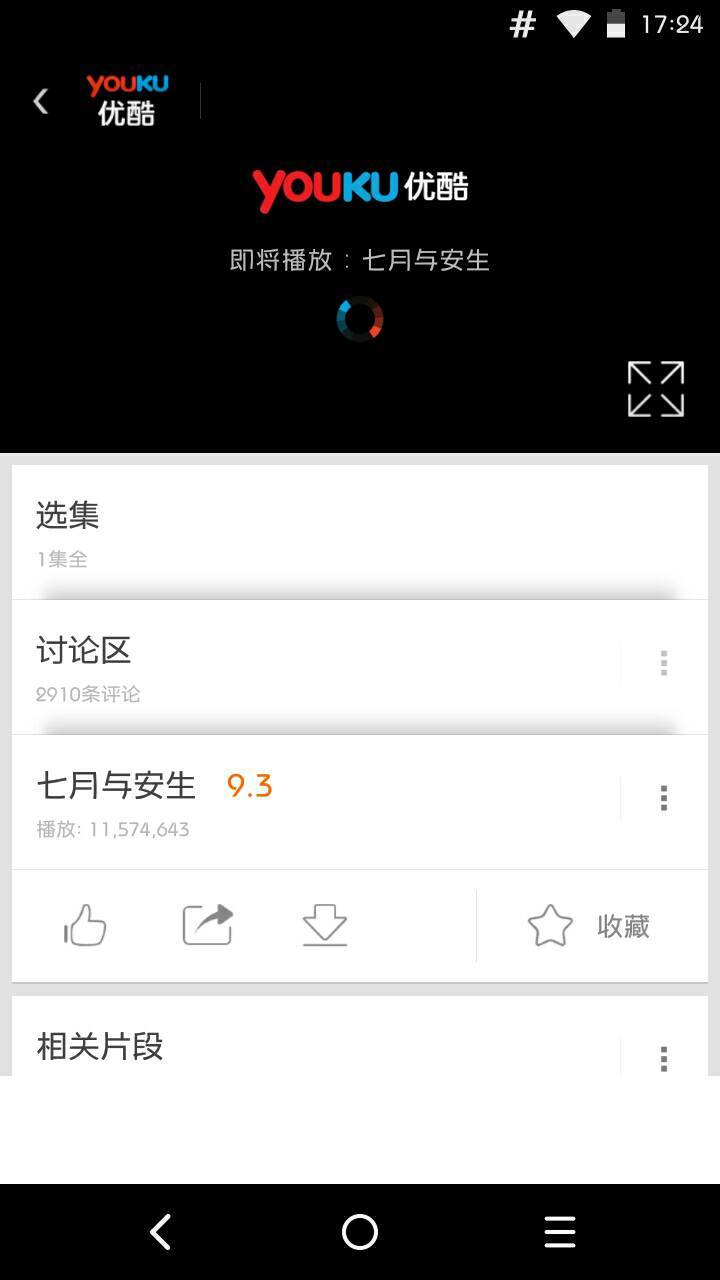Expand the video to fullscreen
Screen dimensions: 720x1280
(655, 389)
